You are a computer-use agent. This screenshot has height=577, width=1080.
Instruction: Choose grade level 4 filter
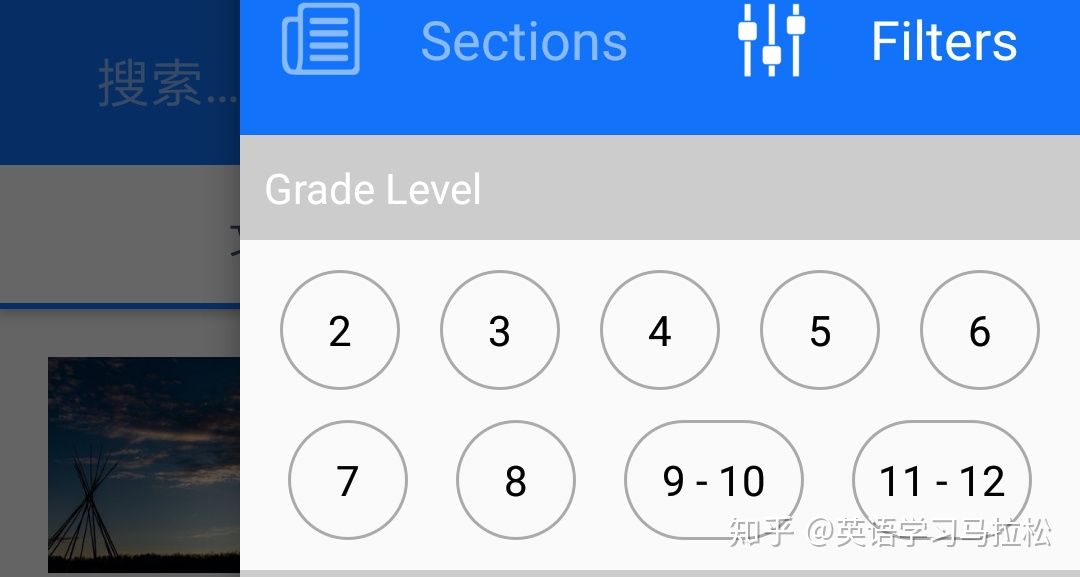point(660,331)
